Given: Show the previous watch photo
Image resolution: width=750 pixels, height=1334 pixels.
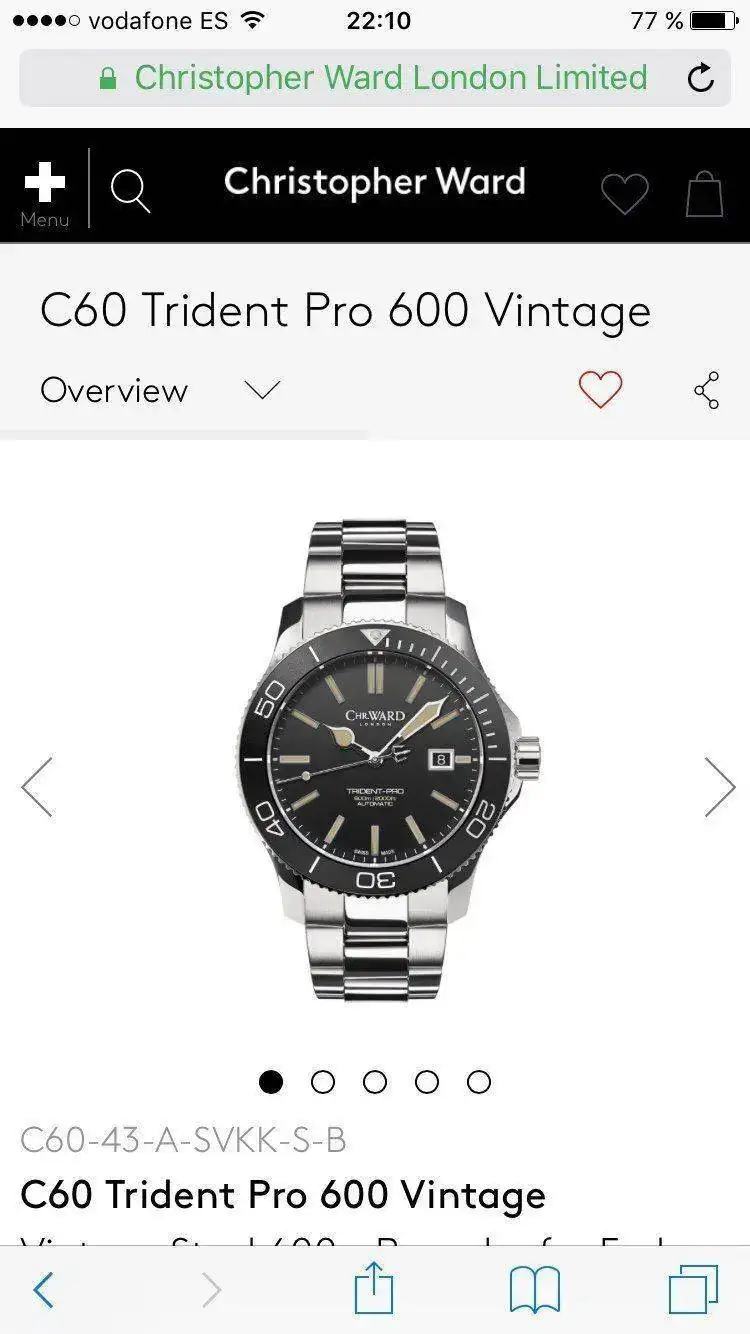Looking at the screenshot, I should point(37,787).
